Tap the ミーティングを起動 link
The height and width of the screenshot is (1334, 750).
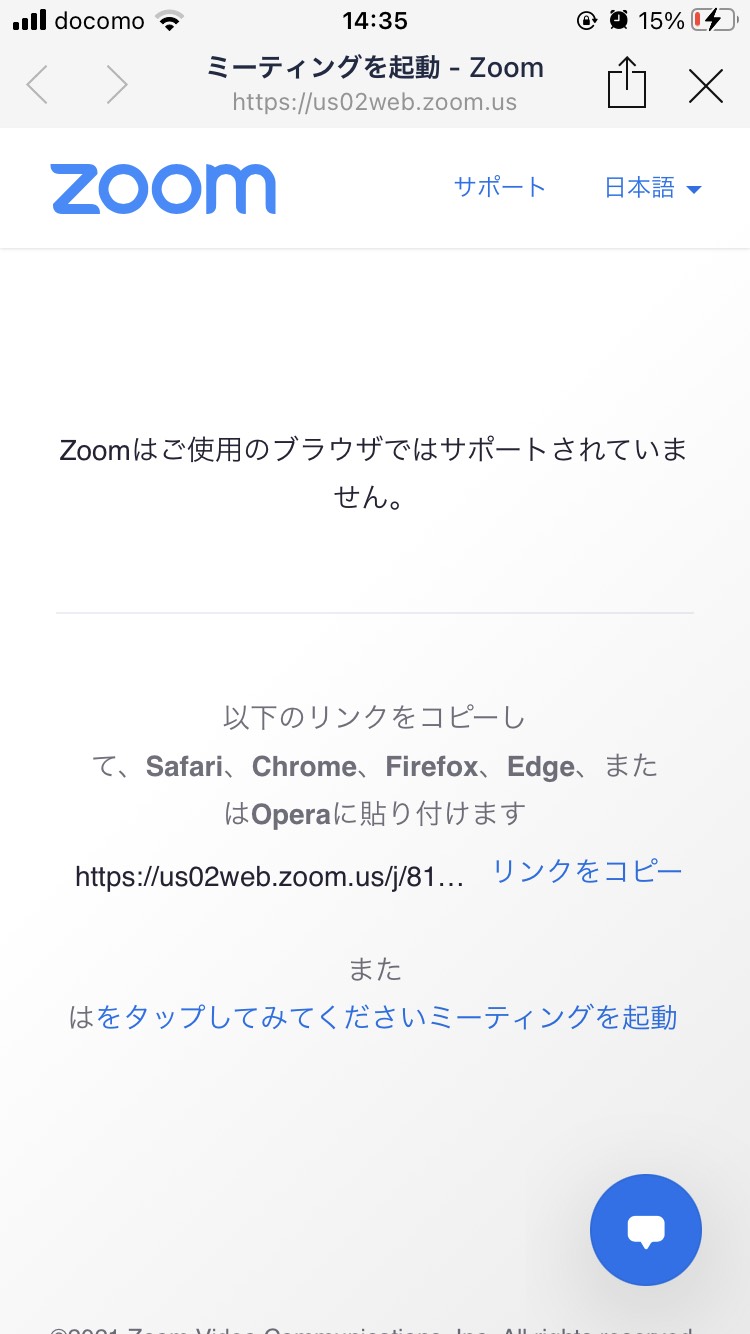tap(553, 1018)
